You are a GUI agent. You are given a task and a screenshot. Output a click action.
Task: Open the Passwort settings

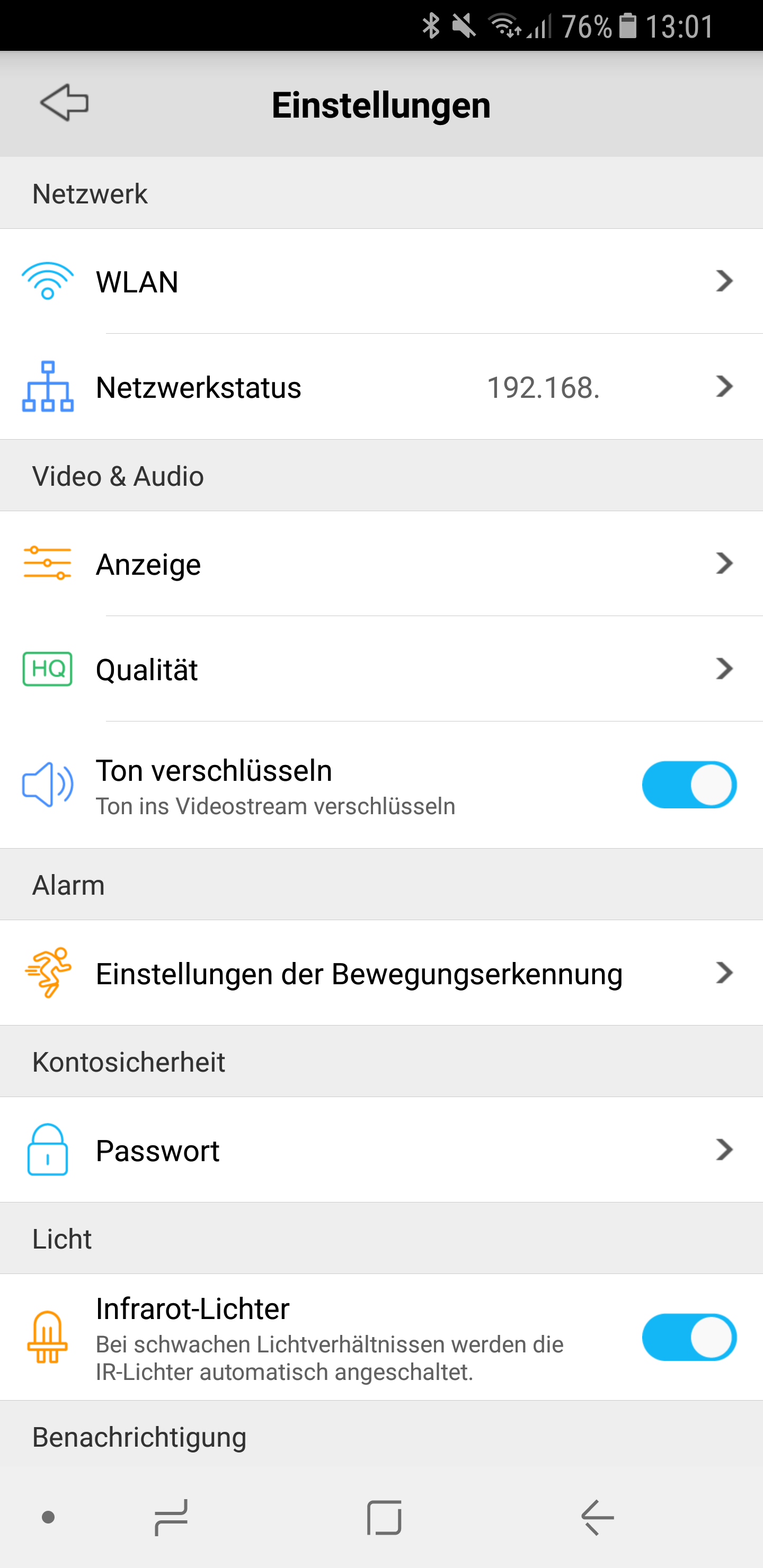coord(381,1150)
